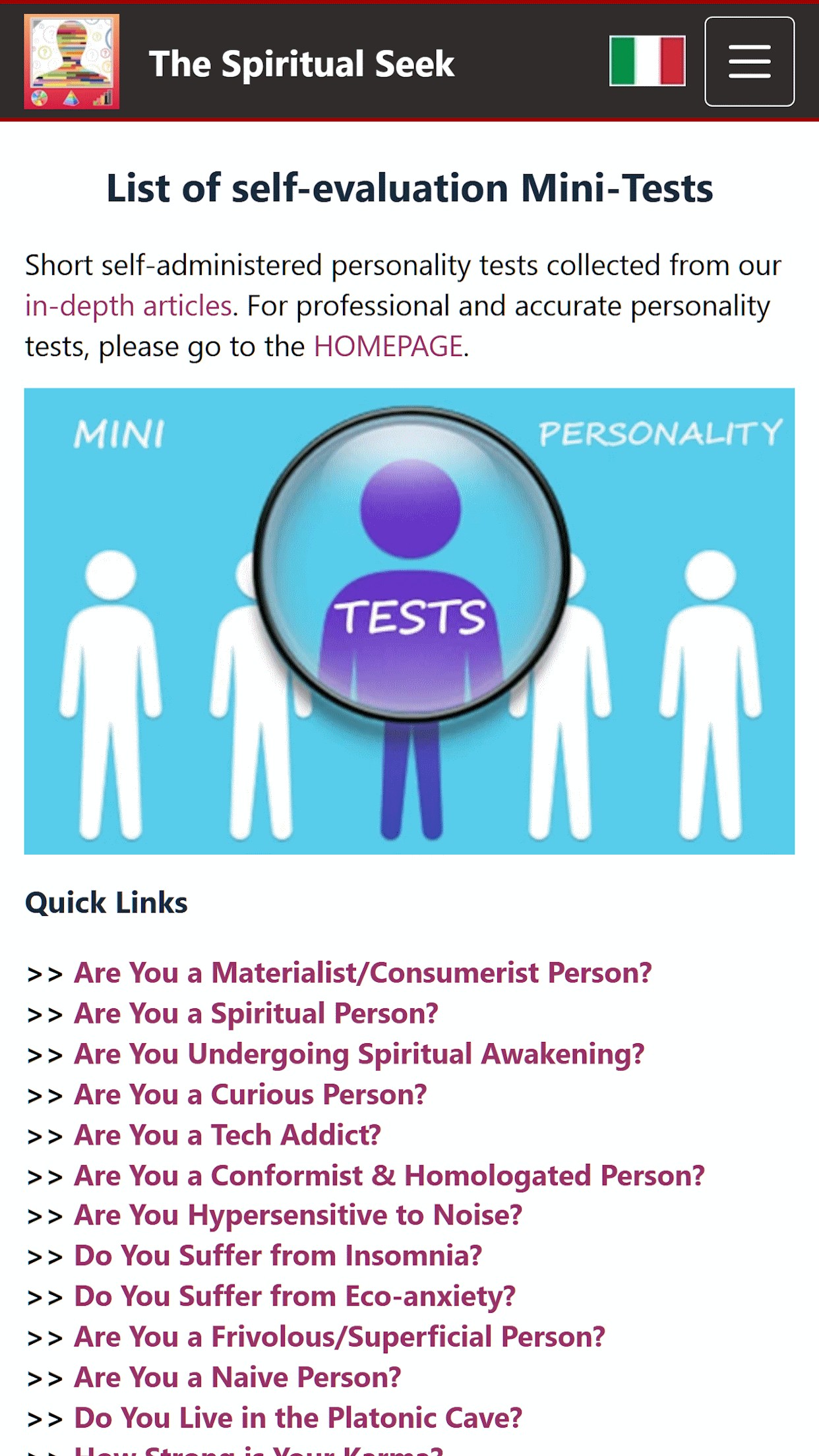The height and width of the screenshot is (1456, 819).
Task: Open the in-depth articles link
Action: pyautogui.click(x=129, y=307)
